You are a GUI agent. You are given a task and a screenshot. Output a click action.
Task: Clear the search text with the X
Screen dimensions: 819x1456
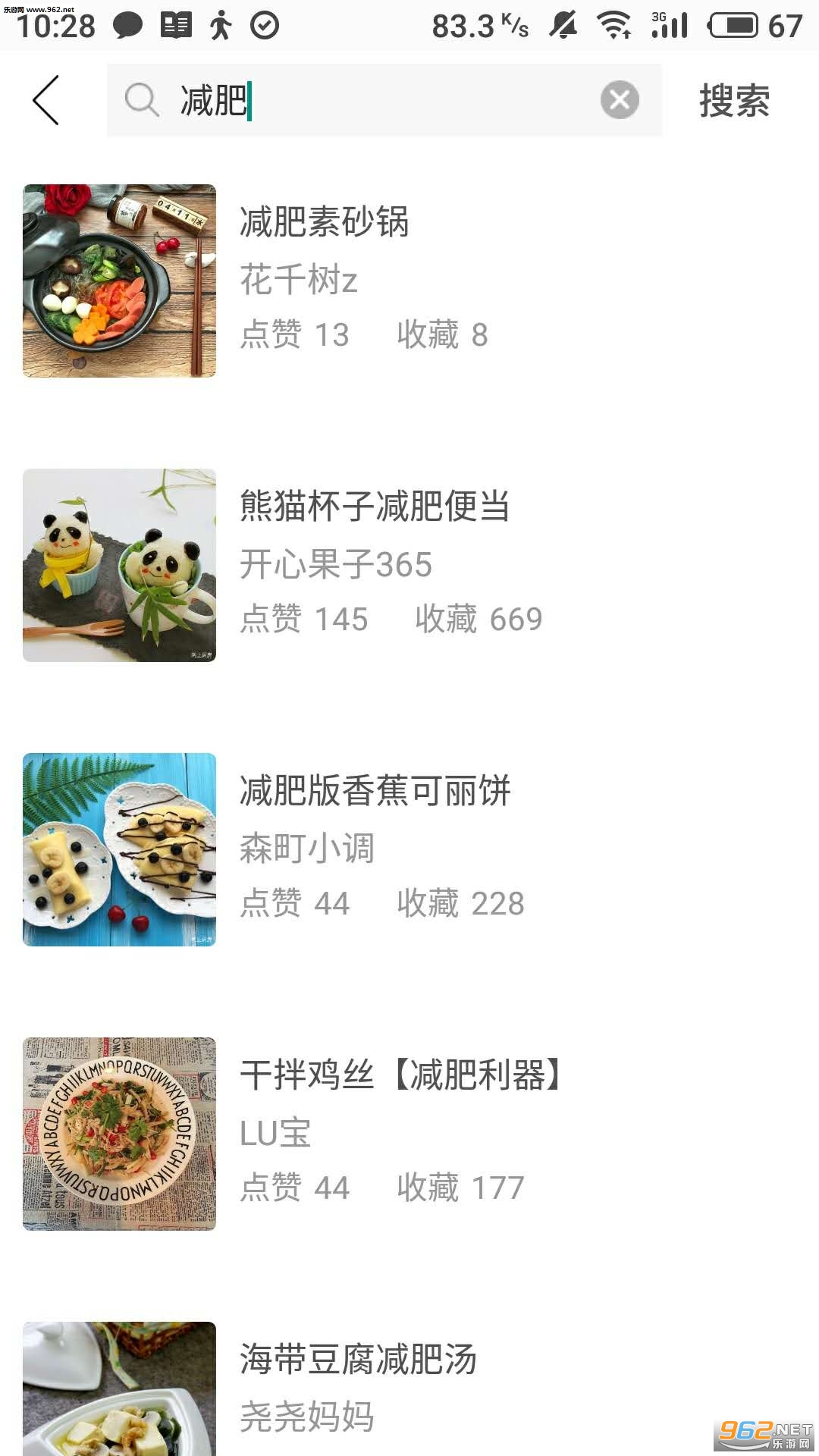point(620,100)
